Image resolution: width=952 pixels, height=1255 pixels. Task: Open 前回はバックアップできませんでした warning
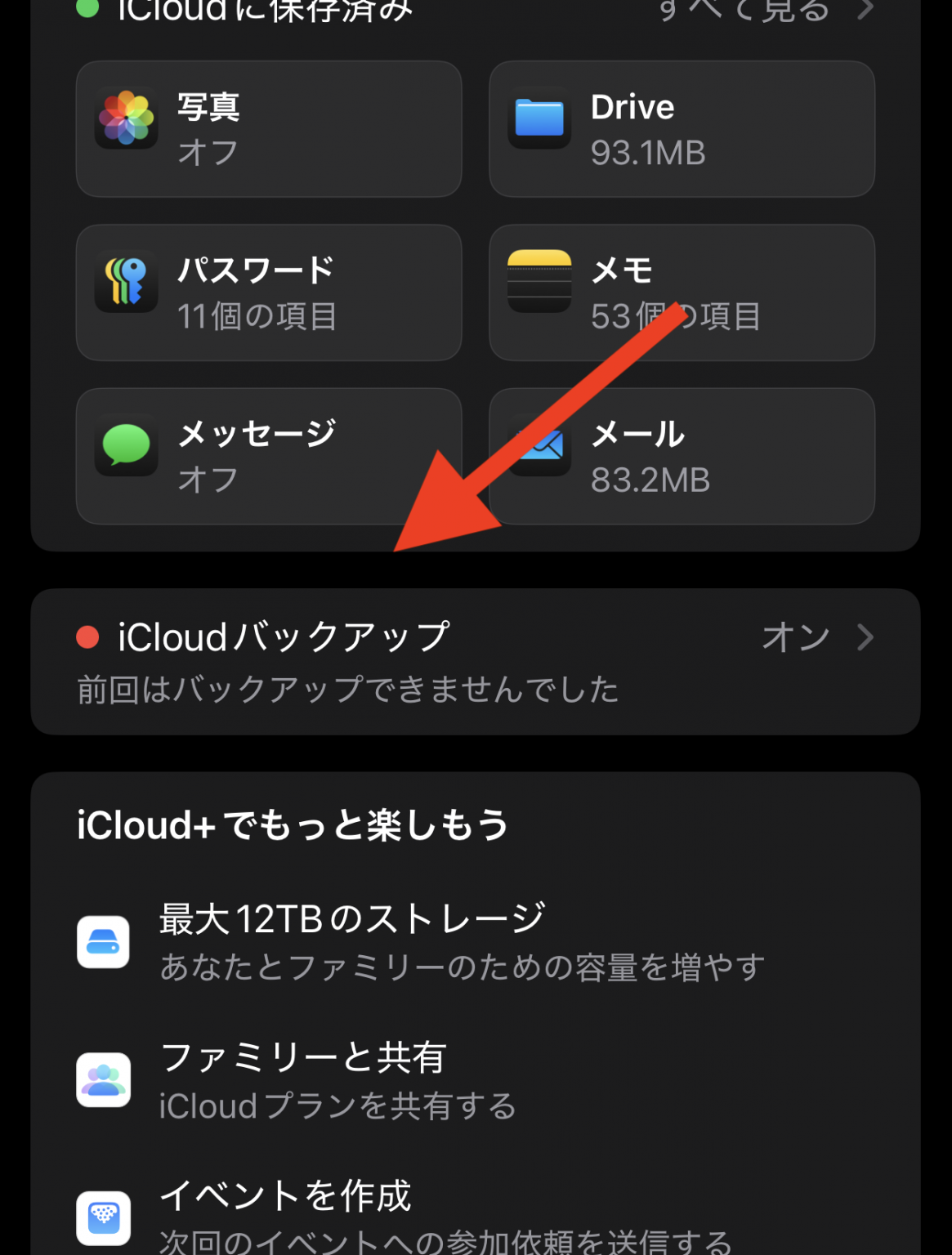[x=346, y=690]
